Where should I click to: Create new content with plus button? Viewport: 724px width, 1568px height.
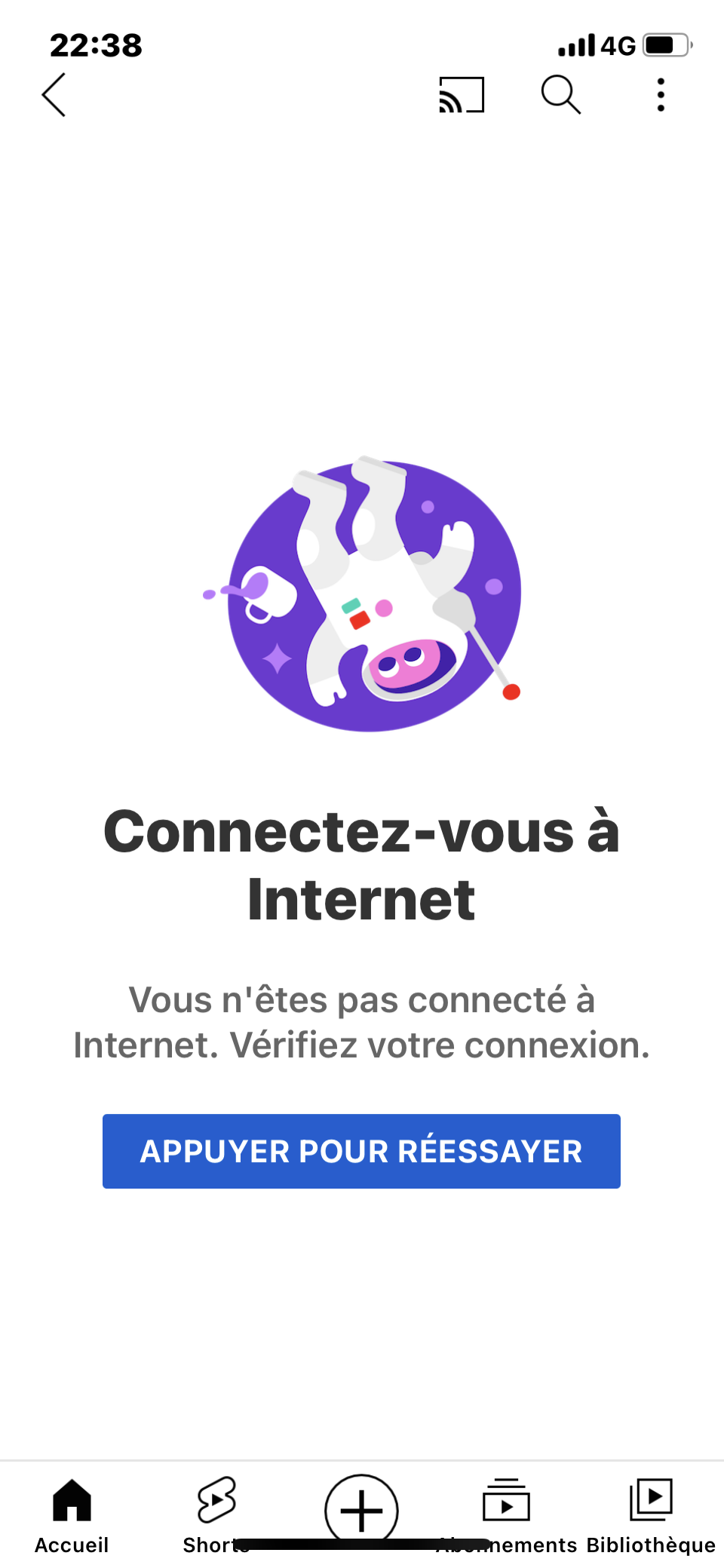[x=361, y=1508]
